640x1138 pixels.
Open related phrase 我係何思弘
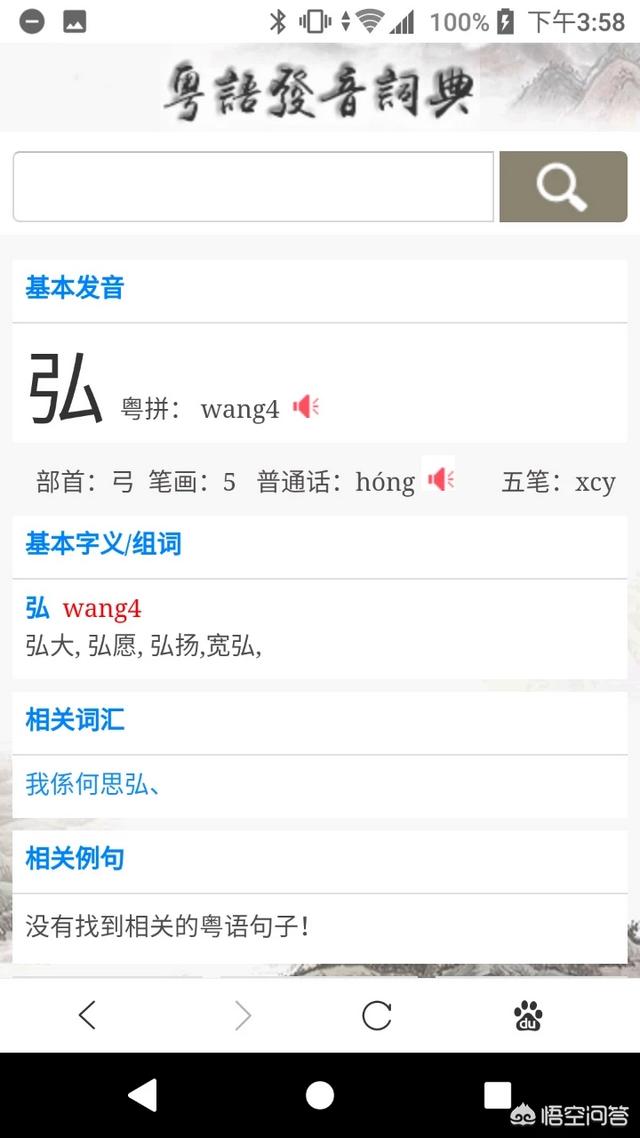[x=86, y=785]
